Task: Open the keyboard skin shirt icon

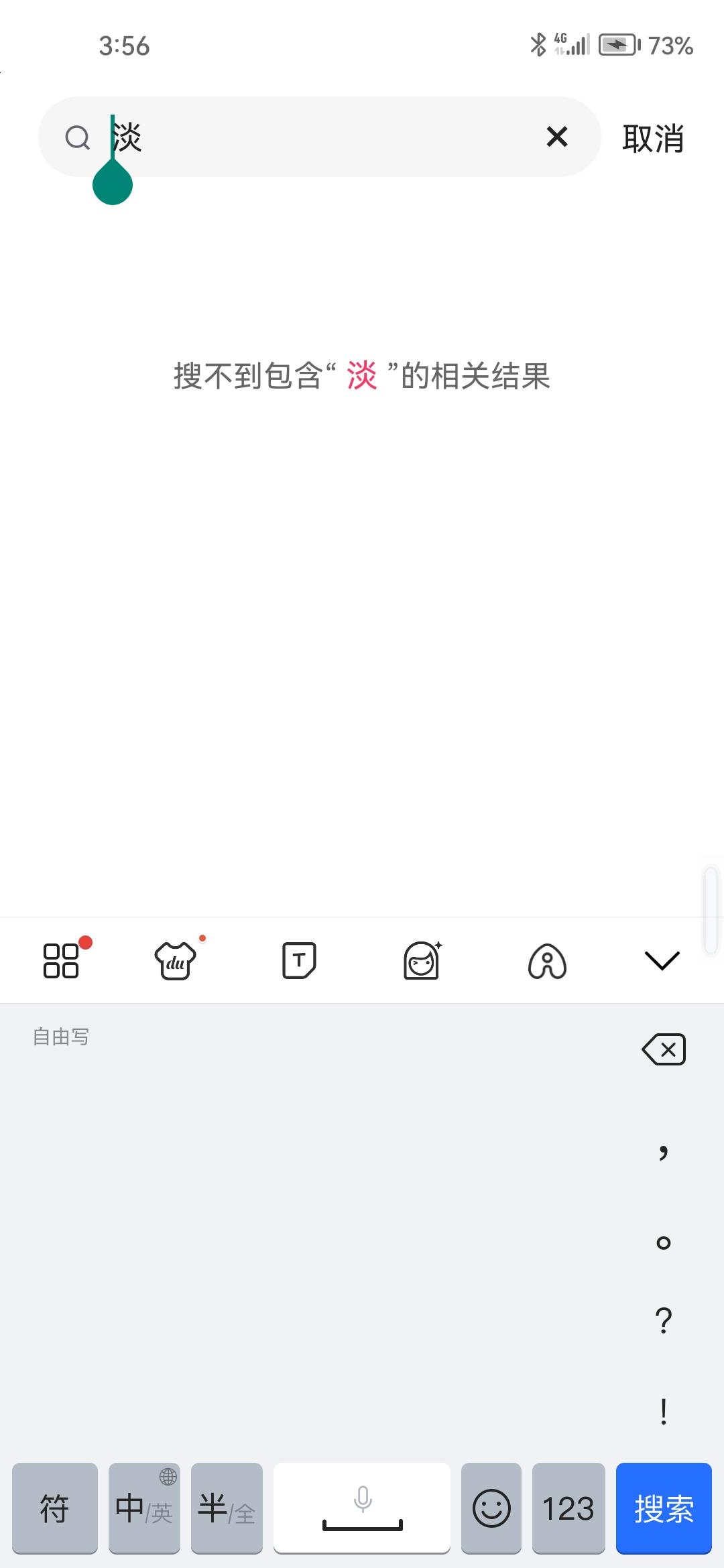Action: 176,960
